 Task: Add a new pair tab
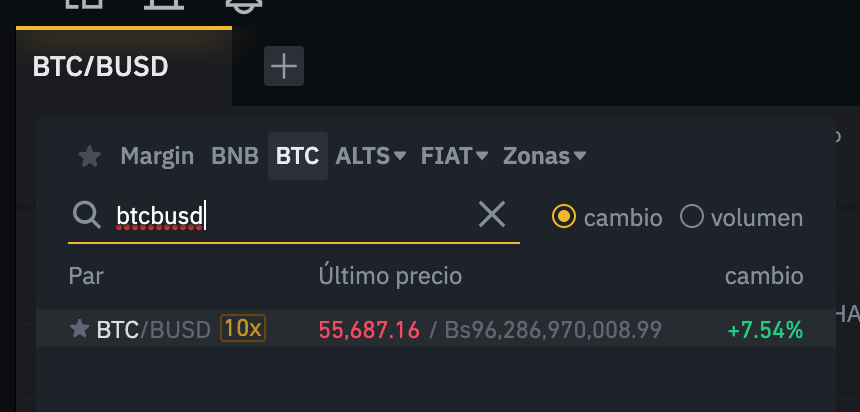tap(284, 67)
